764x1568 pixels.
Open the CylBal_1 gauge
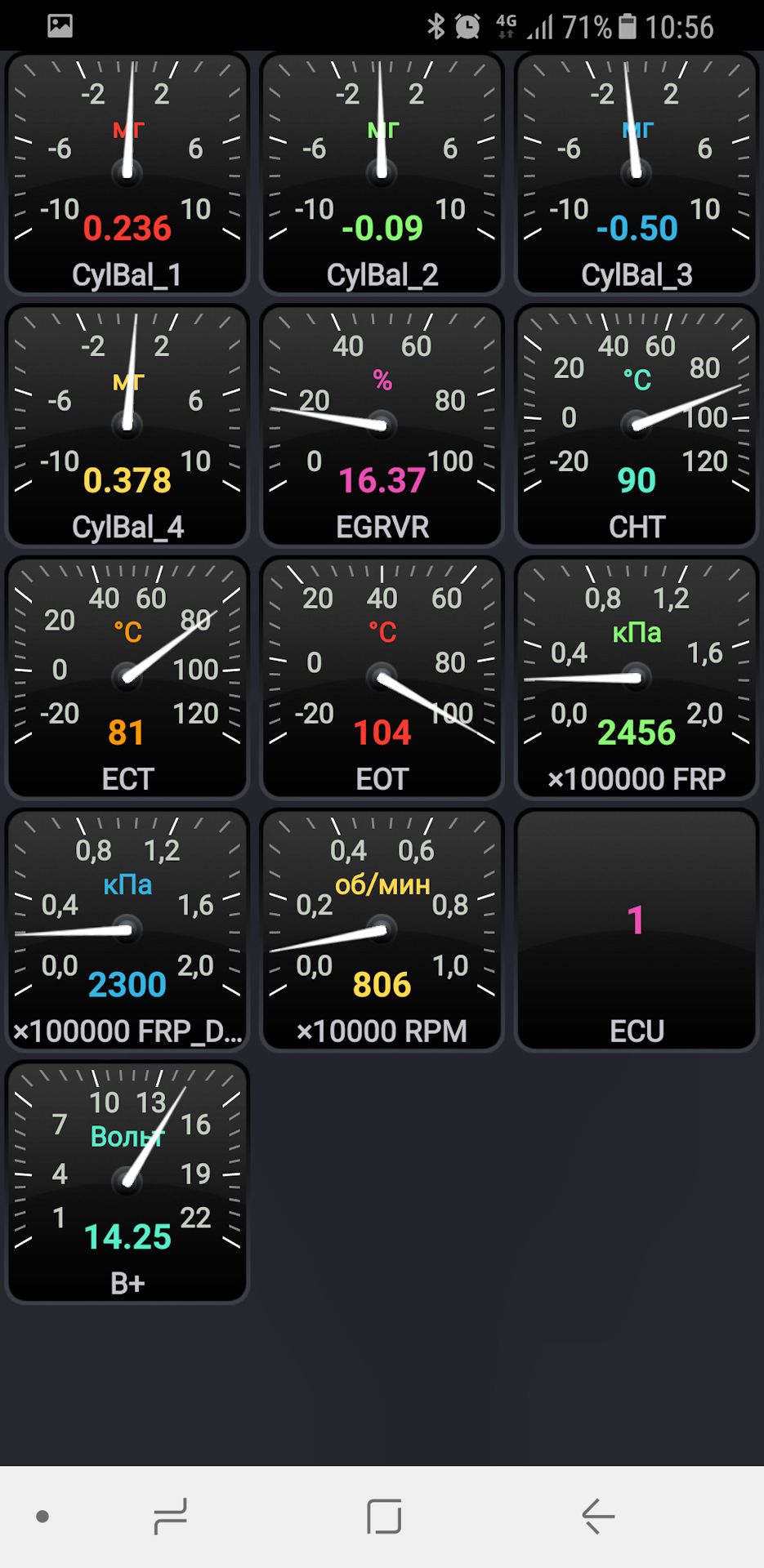click(x=127, y=173)
